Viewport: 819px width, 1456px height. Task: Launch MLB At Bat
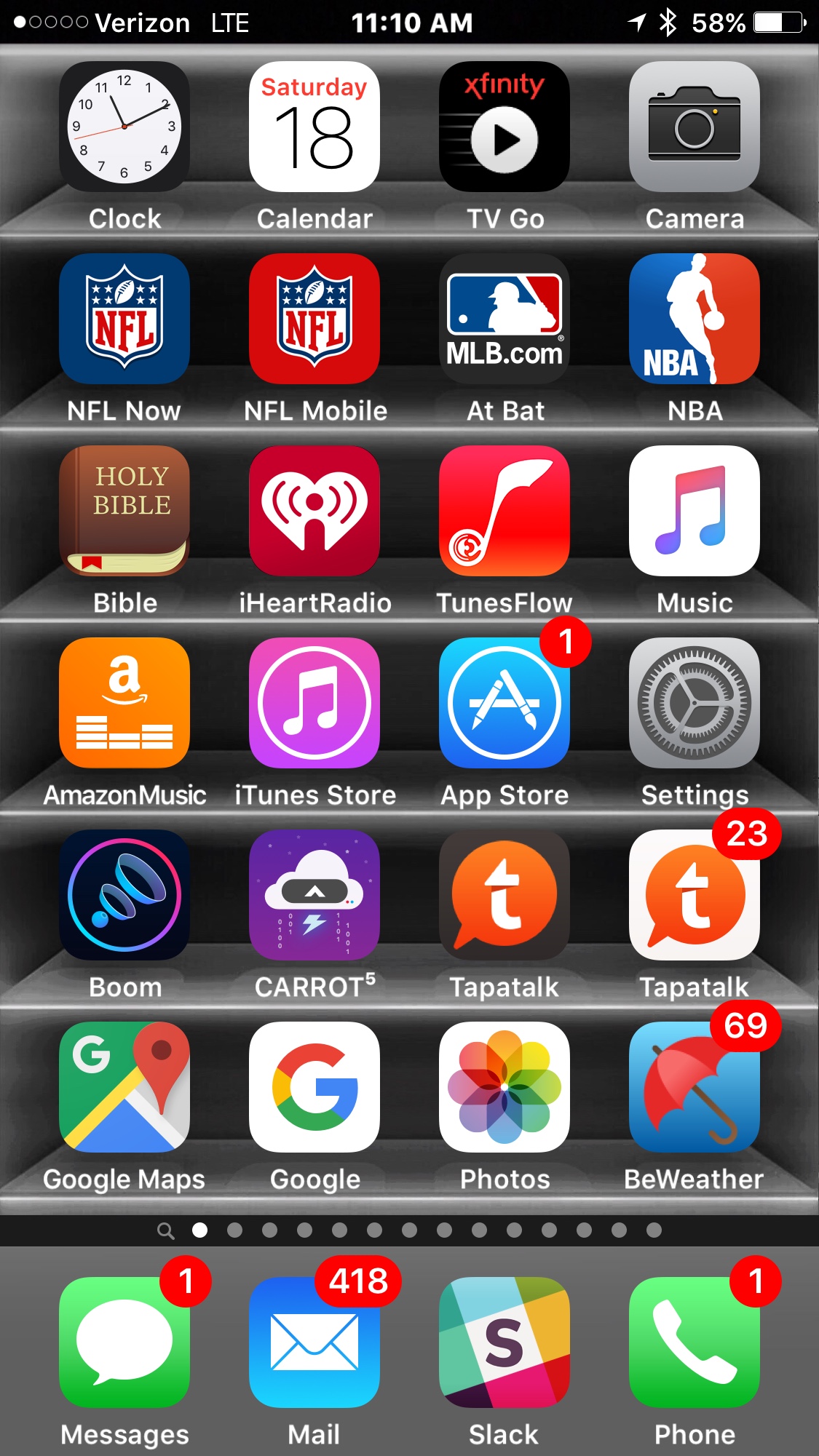point(505,319)
